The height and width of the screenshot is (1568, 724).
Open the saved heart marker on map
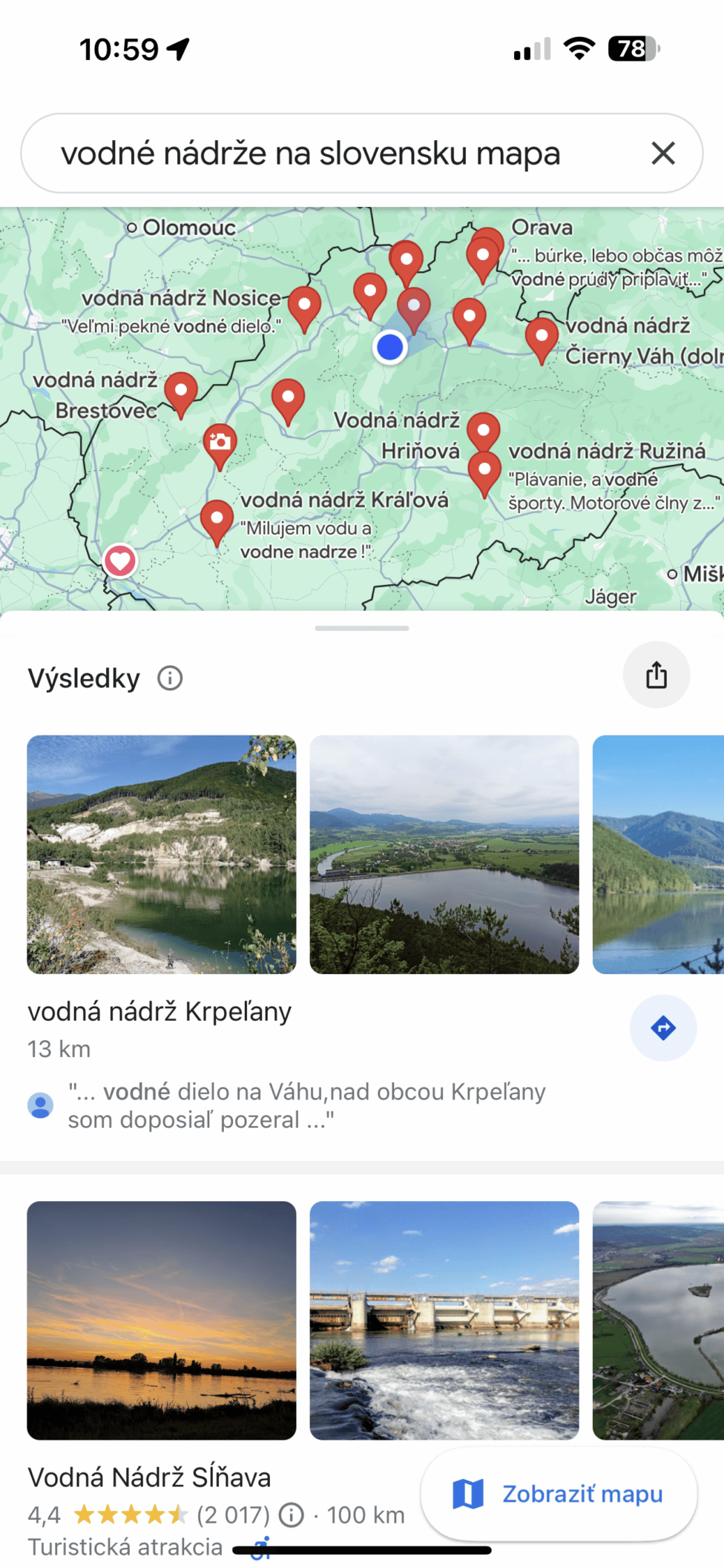click(120, 560)
